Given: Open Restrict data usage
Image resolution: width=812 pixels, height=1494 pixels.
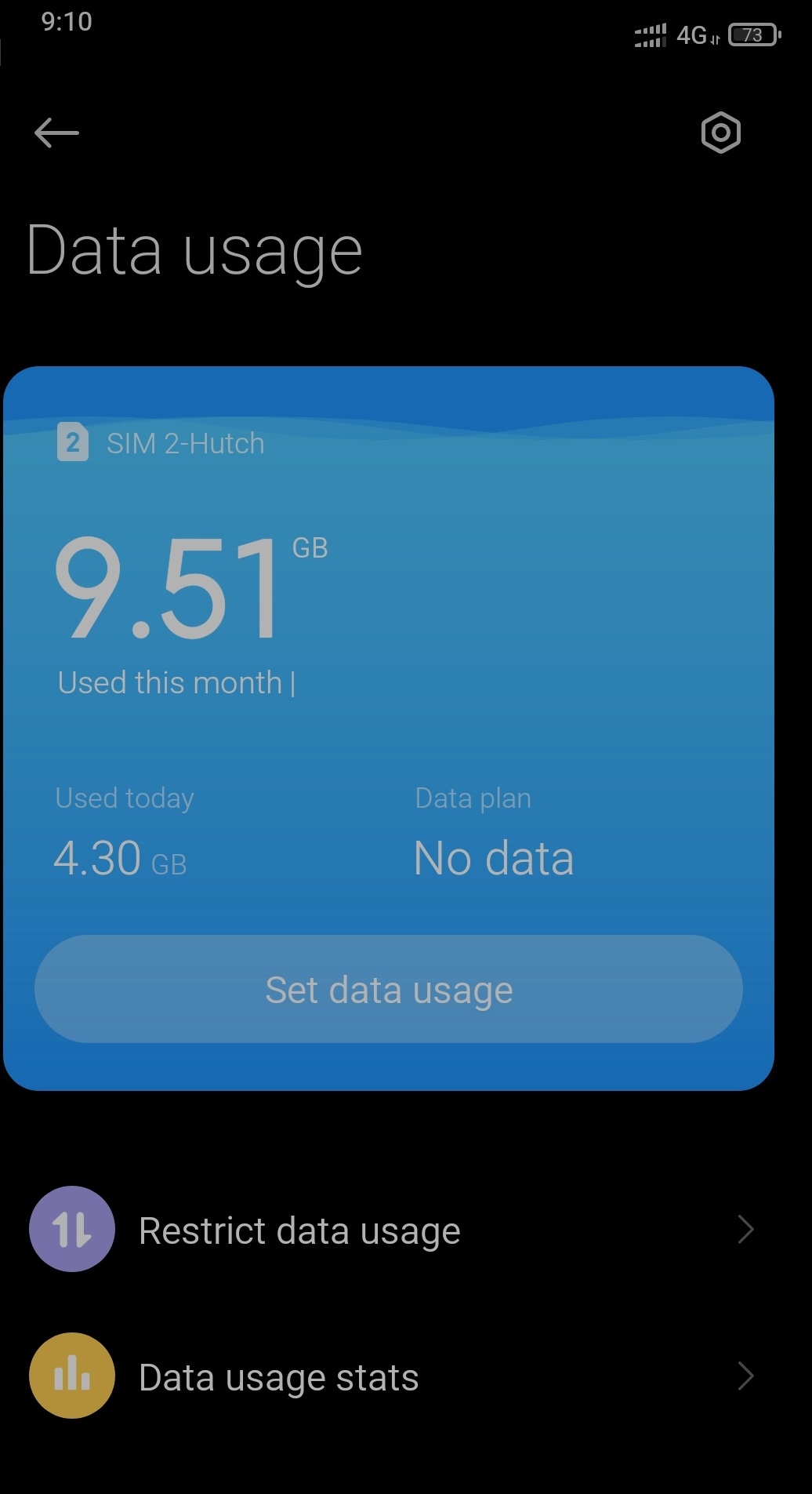Looking at the screenshot, I should 392,1229.
